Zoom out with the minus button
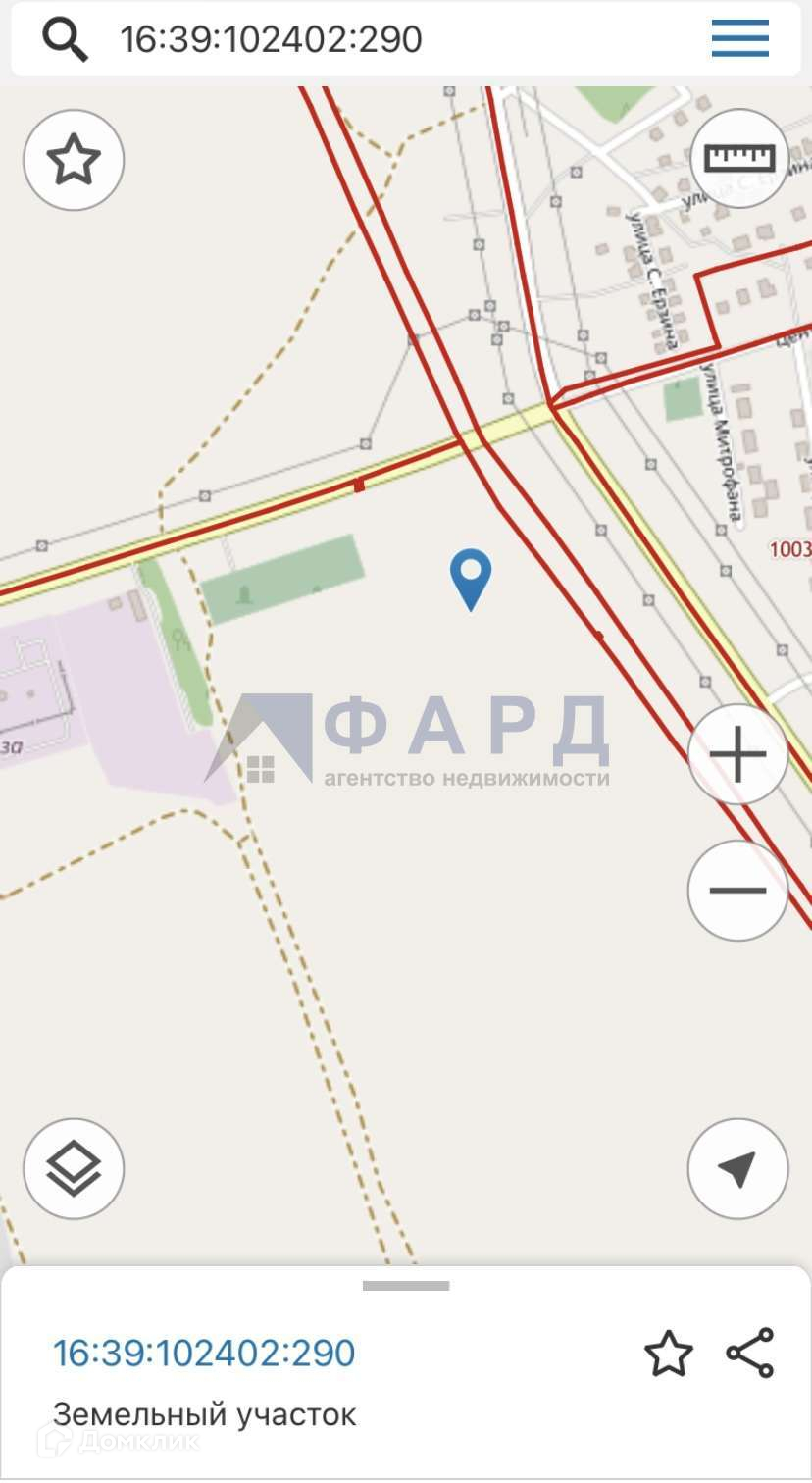The width and height of the screenshot is (812, 1483). 737,891
